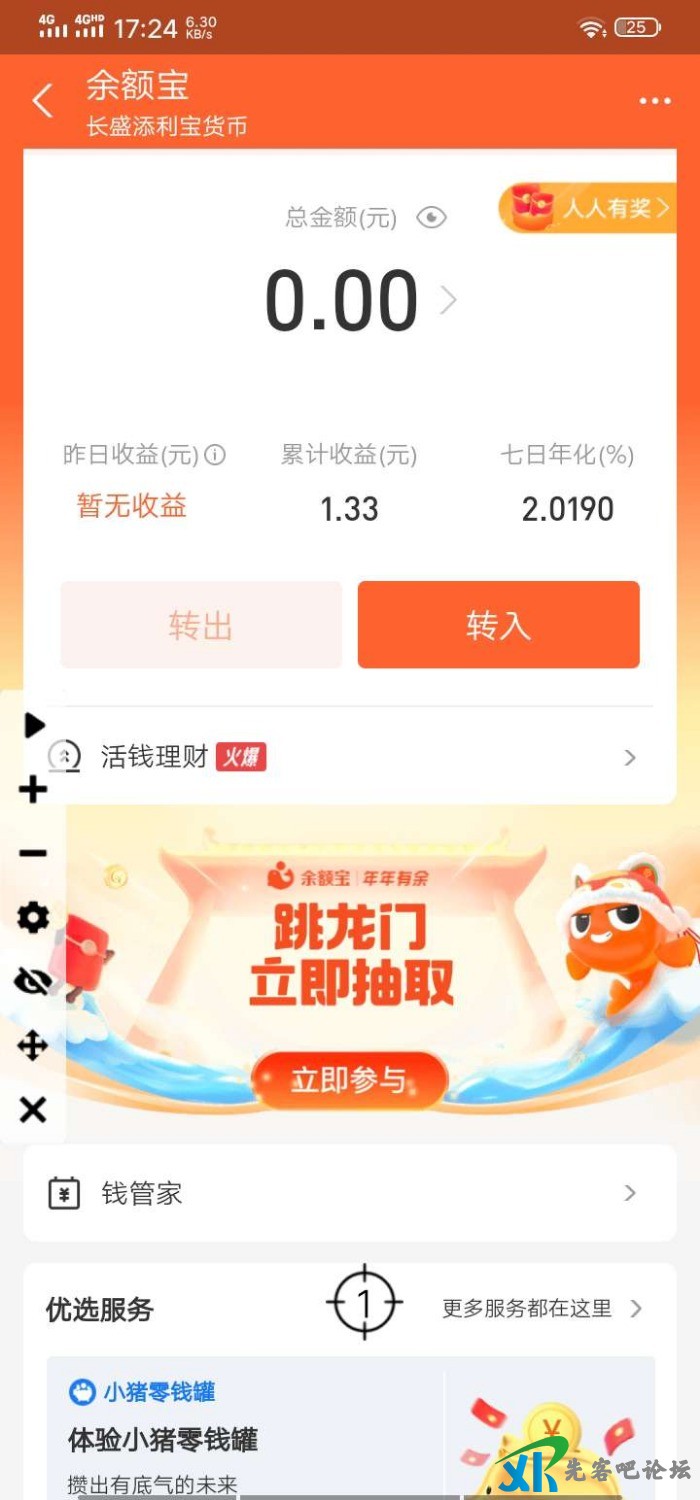Image resolution: width=700 pixels, height=1500 pixels.
Task: Hide click targets with the crossed-eye icon
Action: [33, 982]
